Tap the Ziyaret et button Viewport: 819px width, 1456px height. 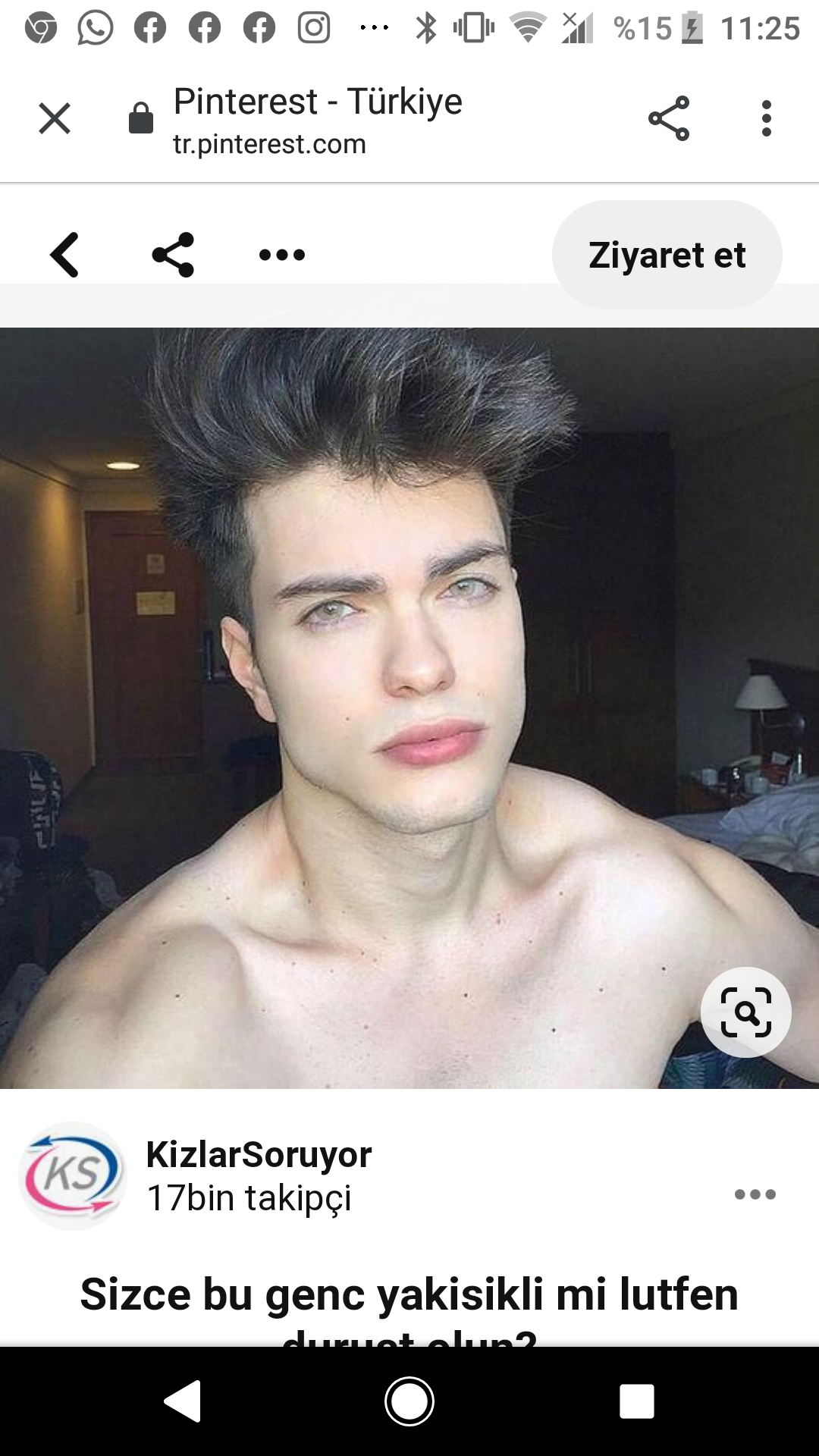coord(667,255)
